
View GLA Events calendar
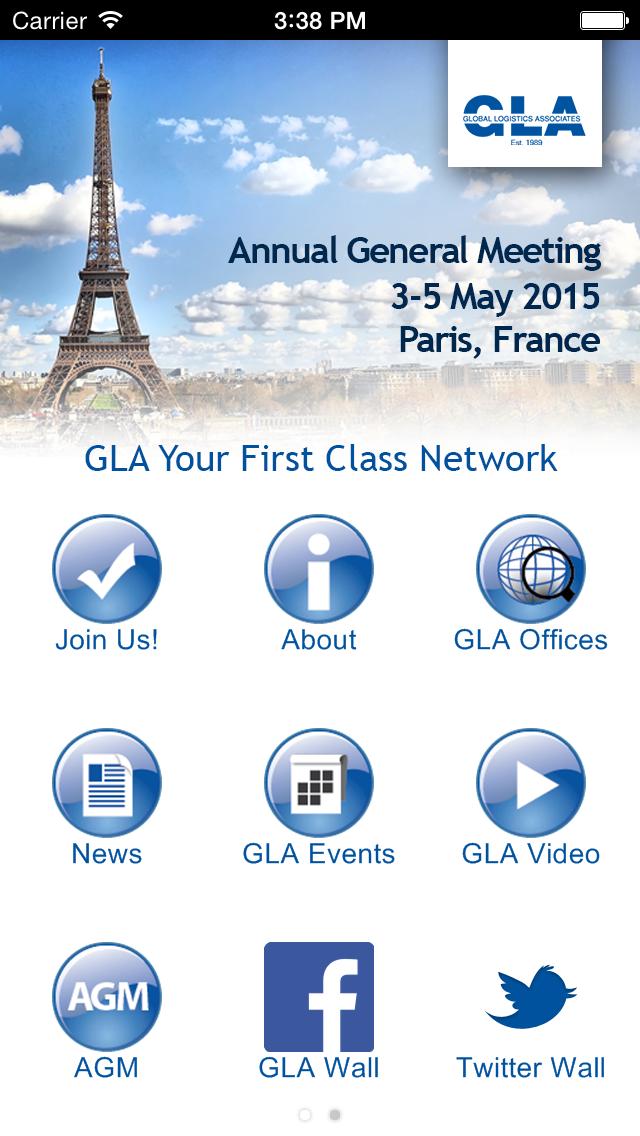(319, 784)
